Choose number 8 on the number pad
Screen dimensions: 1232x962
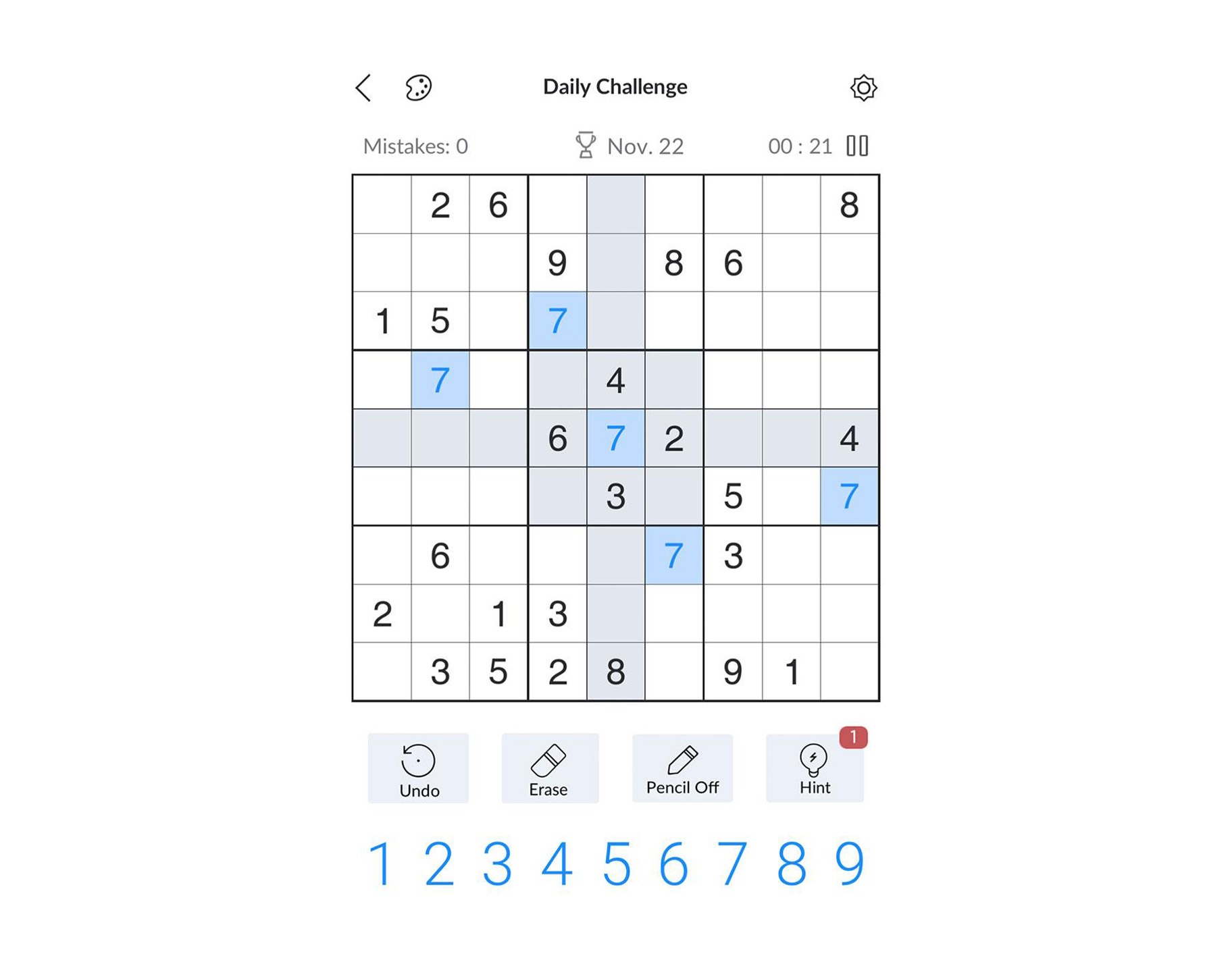791,863
